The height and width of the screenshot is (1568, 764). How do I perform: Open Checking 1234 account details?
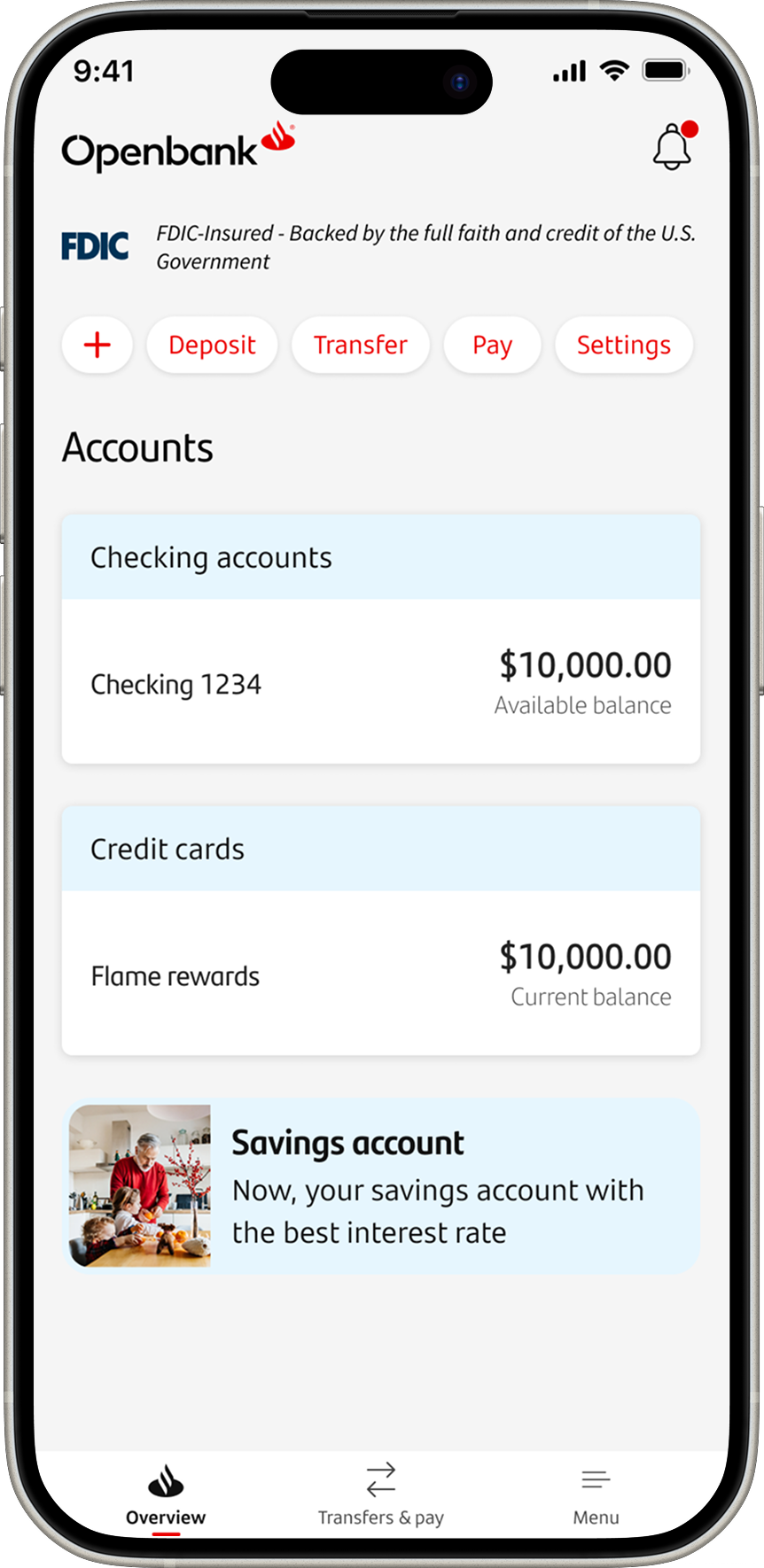pos(380,681)
